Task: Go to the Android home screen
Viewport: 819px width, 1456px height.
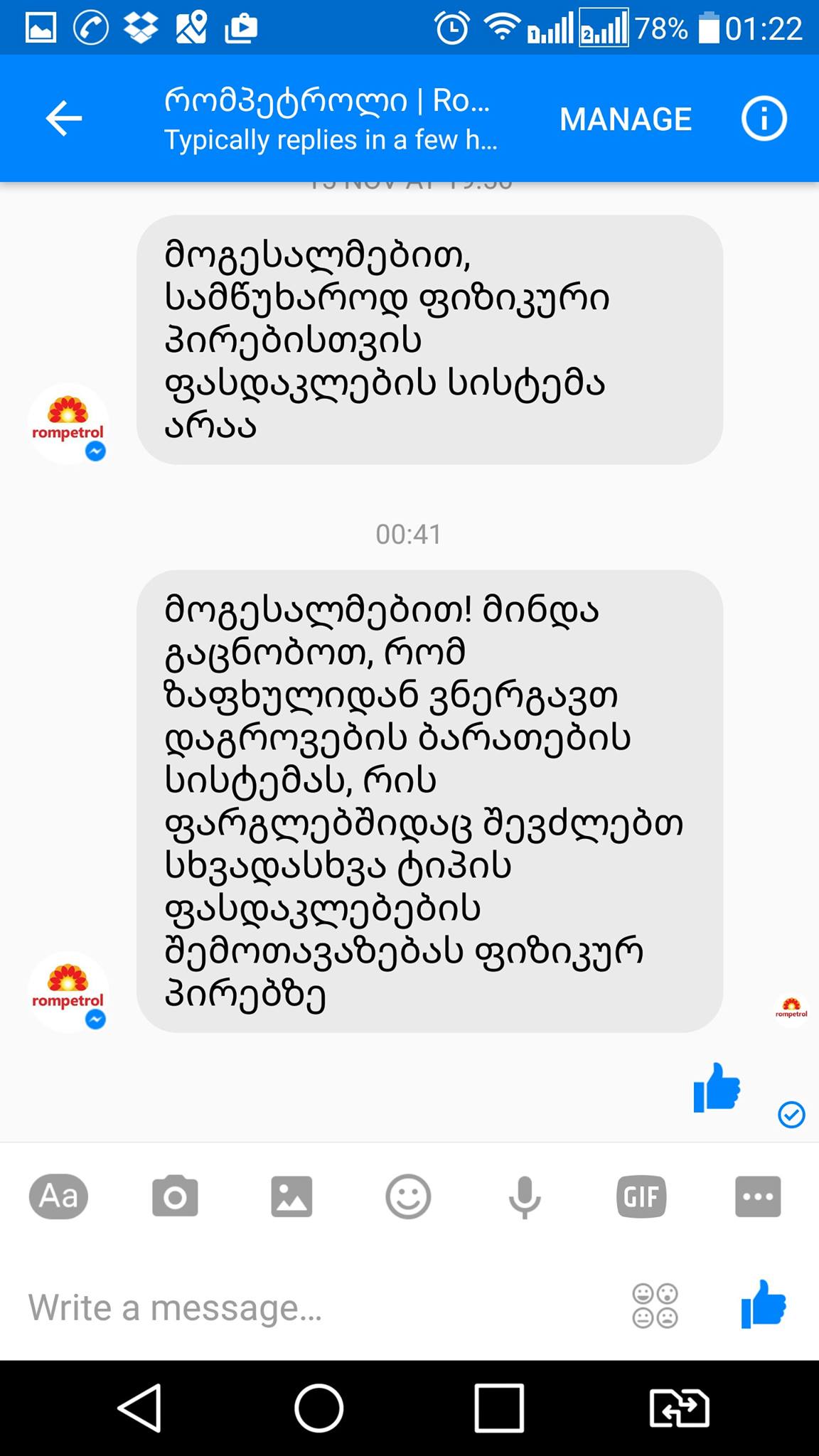Action: coord(319,1408)
